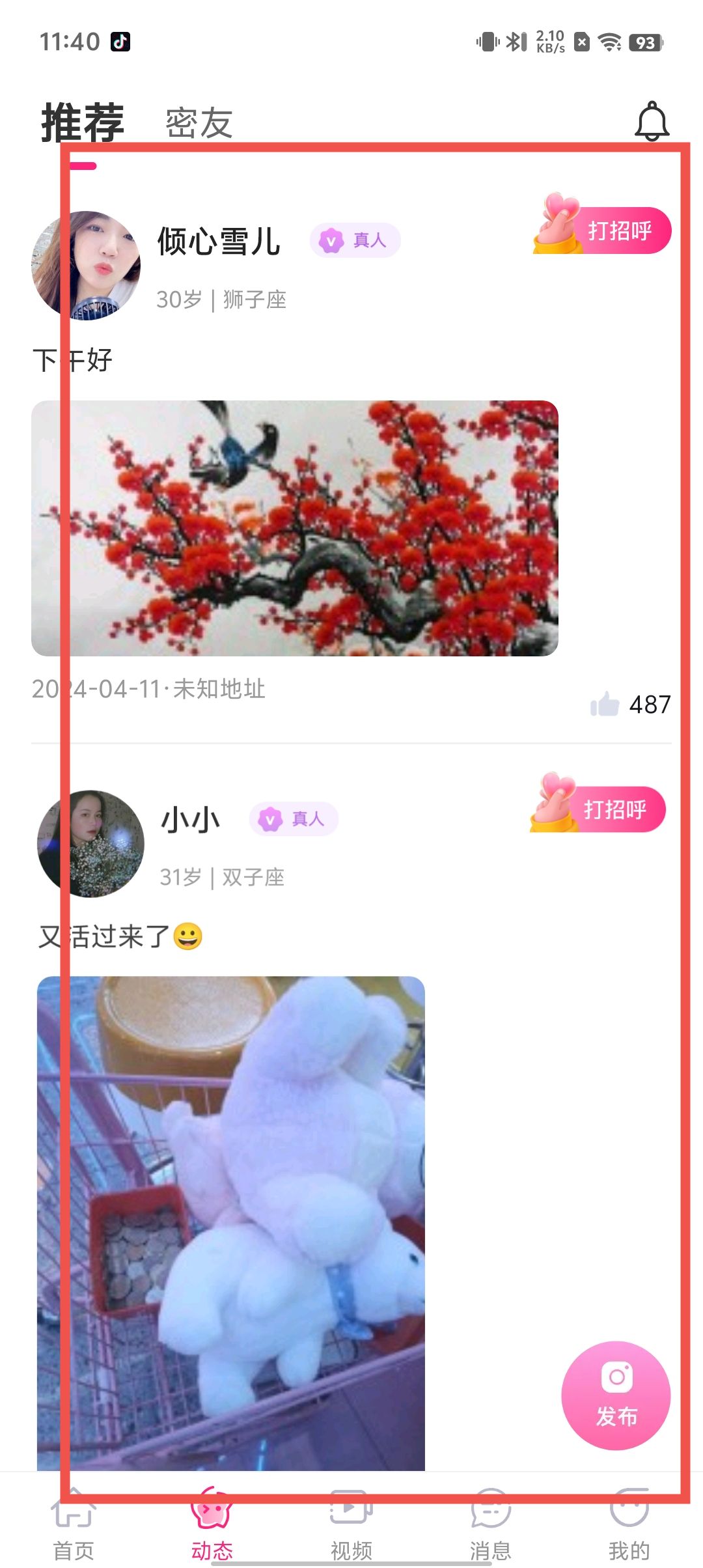Switch to the 密友 tab
The height and width of the screenshot is (1568, 703).
pyautogui.click(x=199, y=123)
